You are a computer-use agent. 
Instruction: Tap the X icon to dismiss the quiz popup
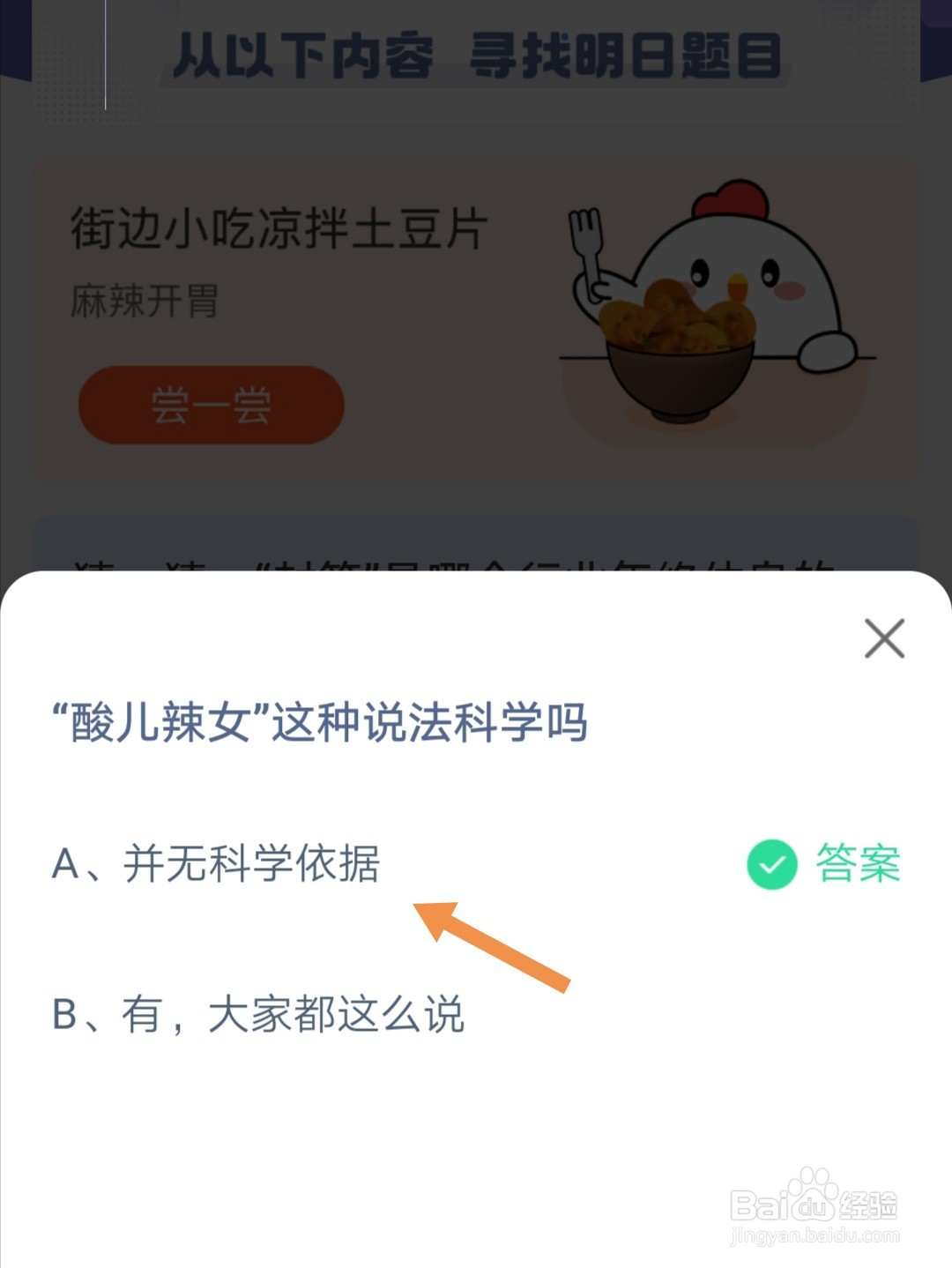tap(883, 639)
